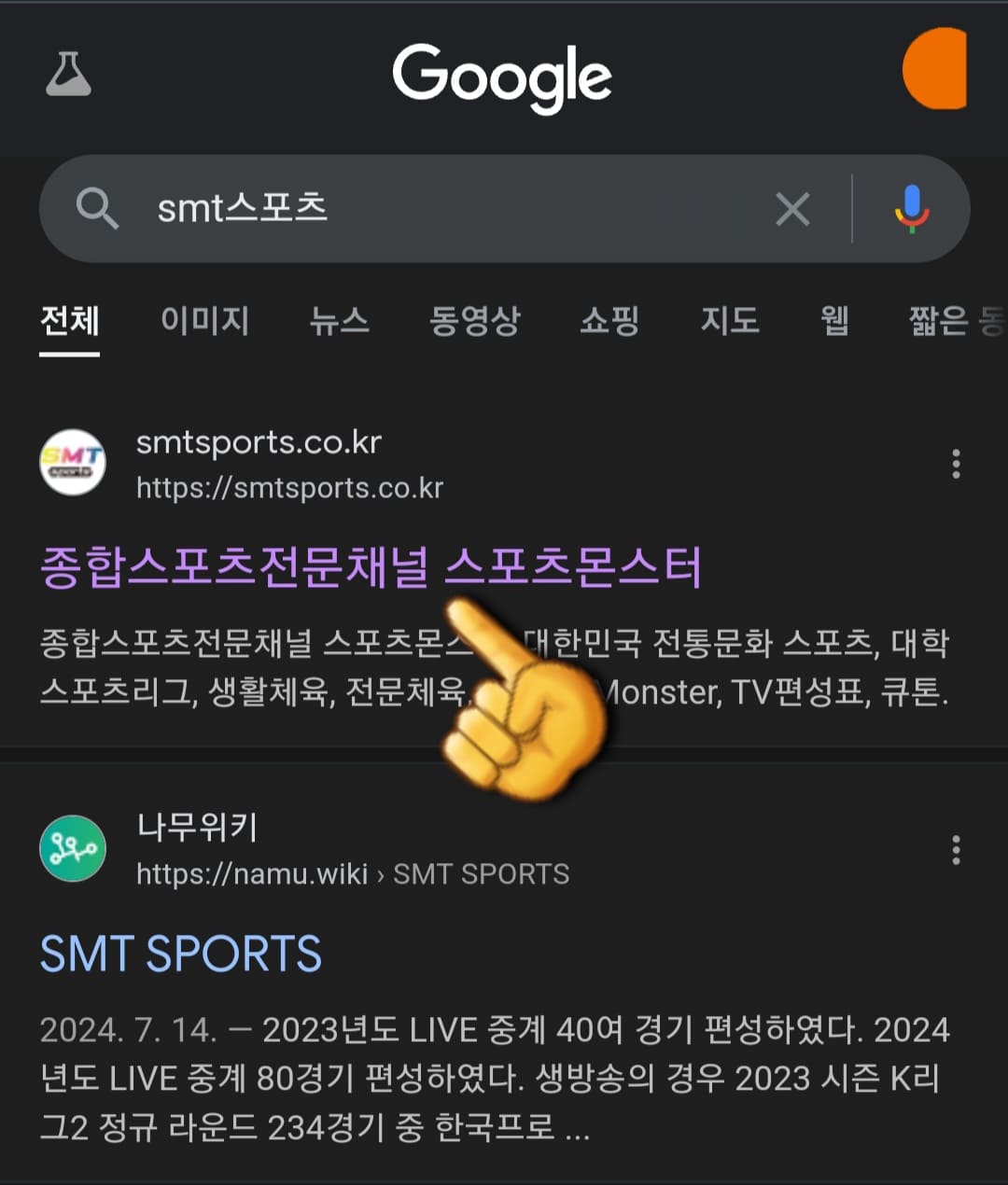Switch to the 동영상 tab
The width and height of the screenshot is (1008, 1185).
[x=476, y=322]
